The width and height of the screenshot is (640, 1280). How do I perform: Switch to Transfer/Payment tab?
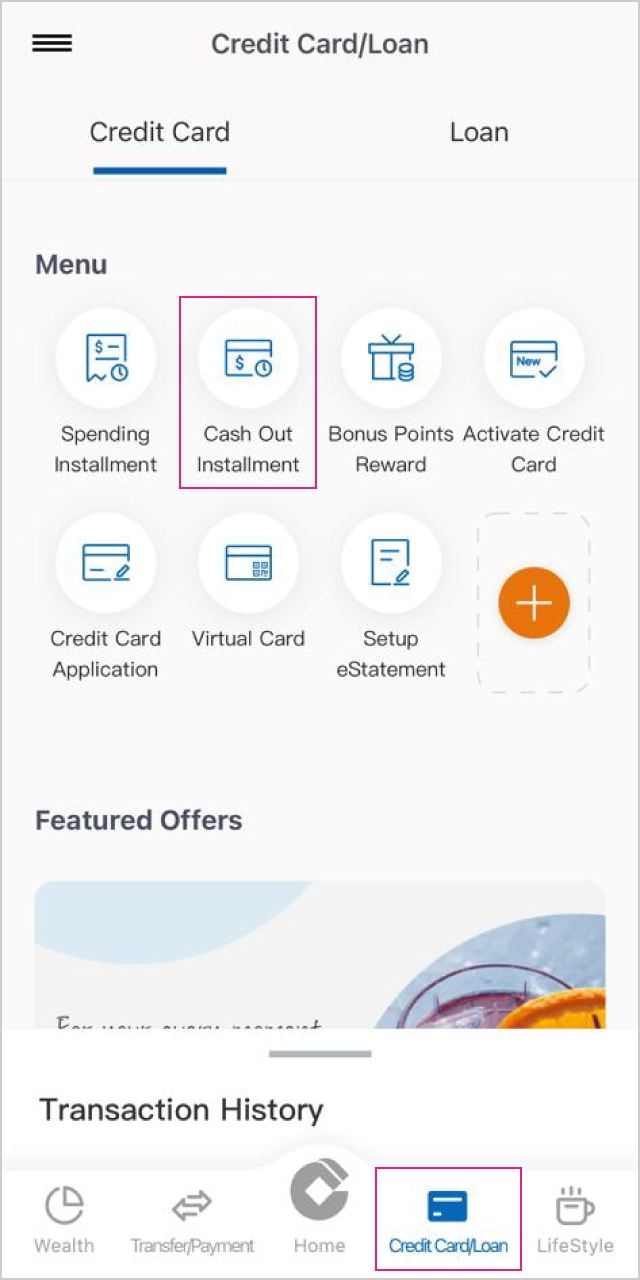pyautogui.click(x=192, y=1220)
